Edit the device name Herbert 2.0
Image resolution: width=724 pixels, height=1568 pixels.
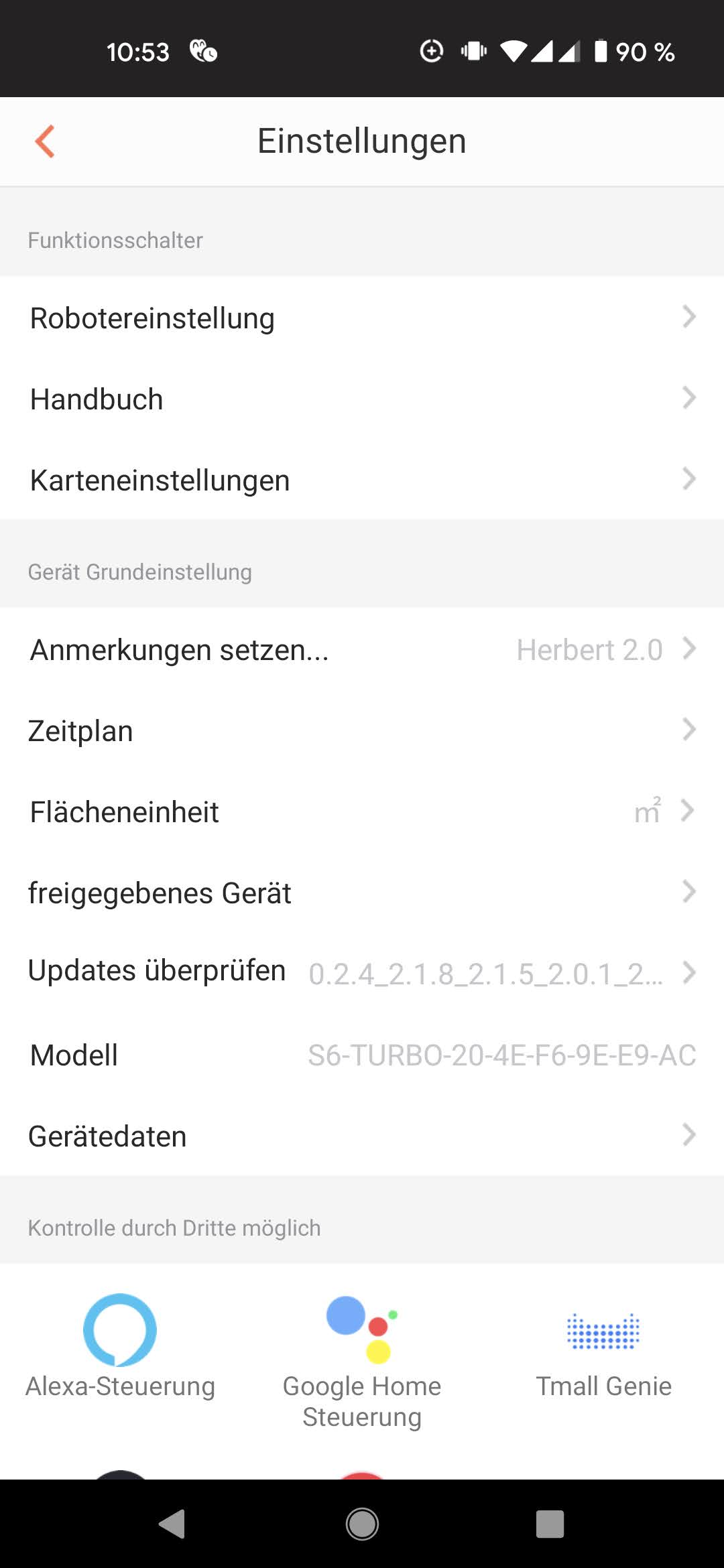(x=362, y=649)
